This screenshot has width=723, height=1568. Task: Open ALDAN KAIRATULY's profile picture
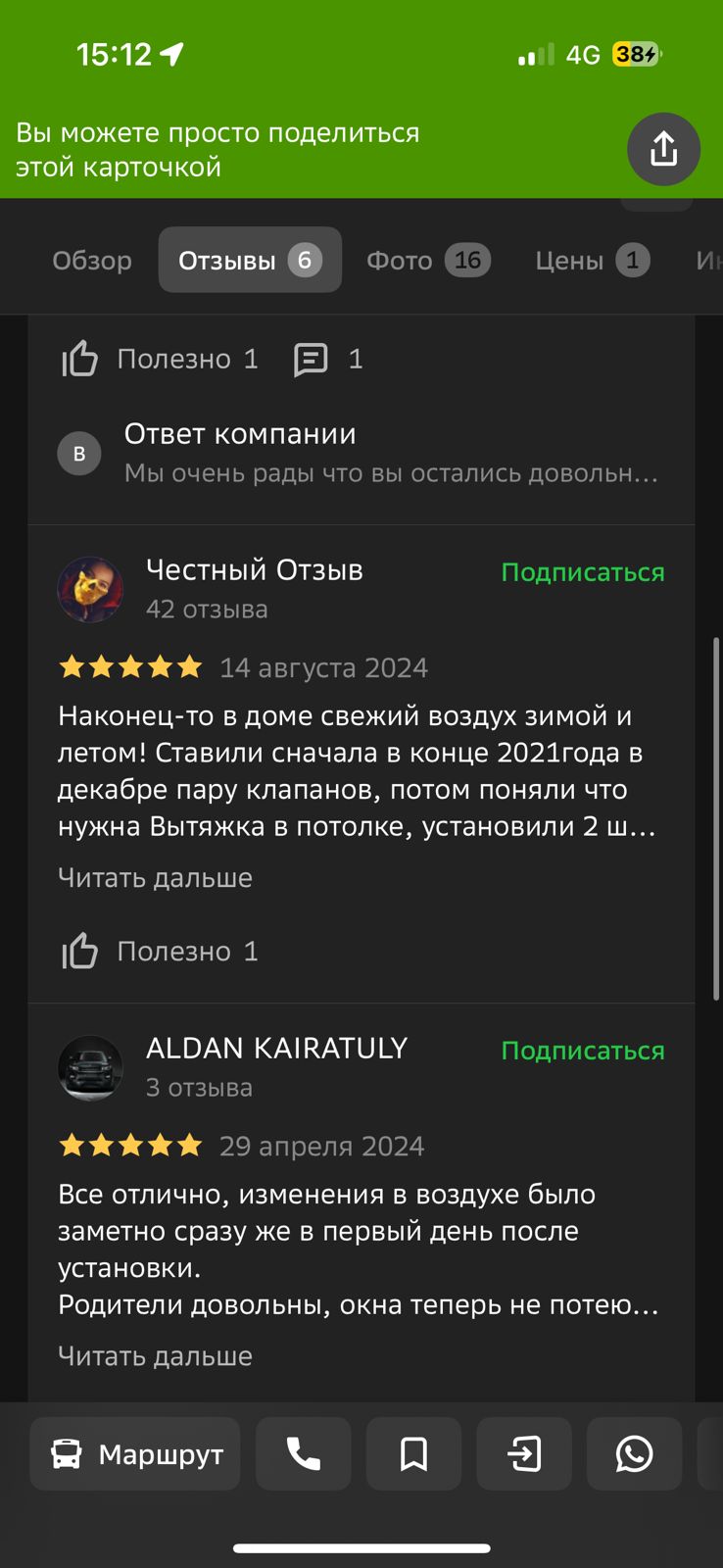pos(90,1067)
